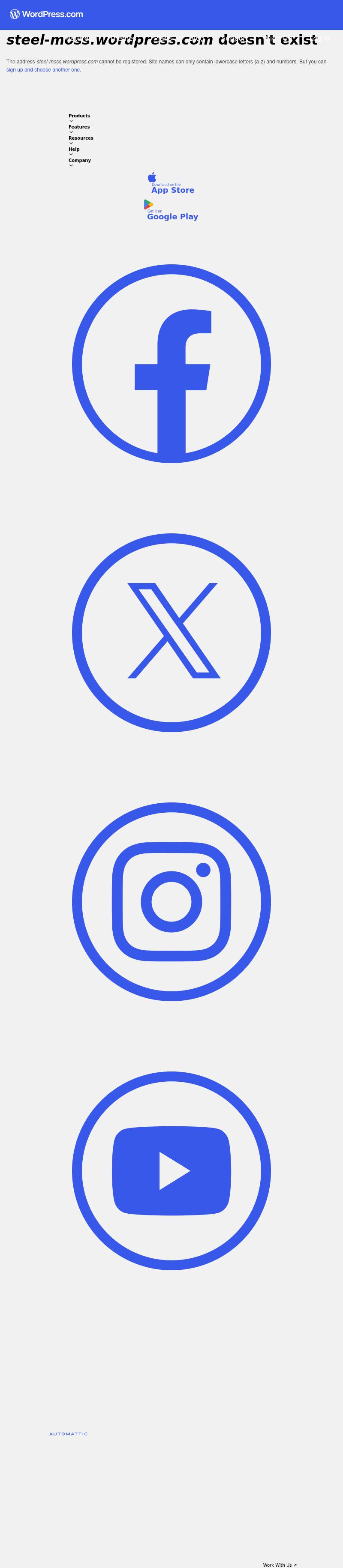343x1568 pixels.
Task: Follow the sign up and choose another link
Action: [42, 70]
